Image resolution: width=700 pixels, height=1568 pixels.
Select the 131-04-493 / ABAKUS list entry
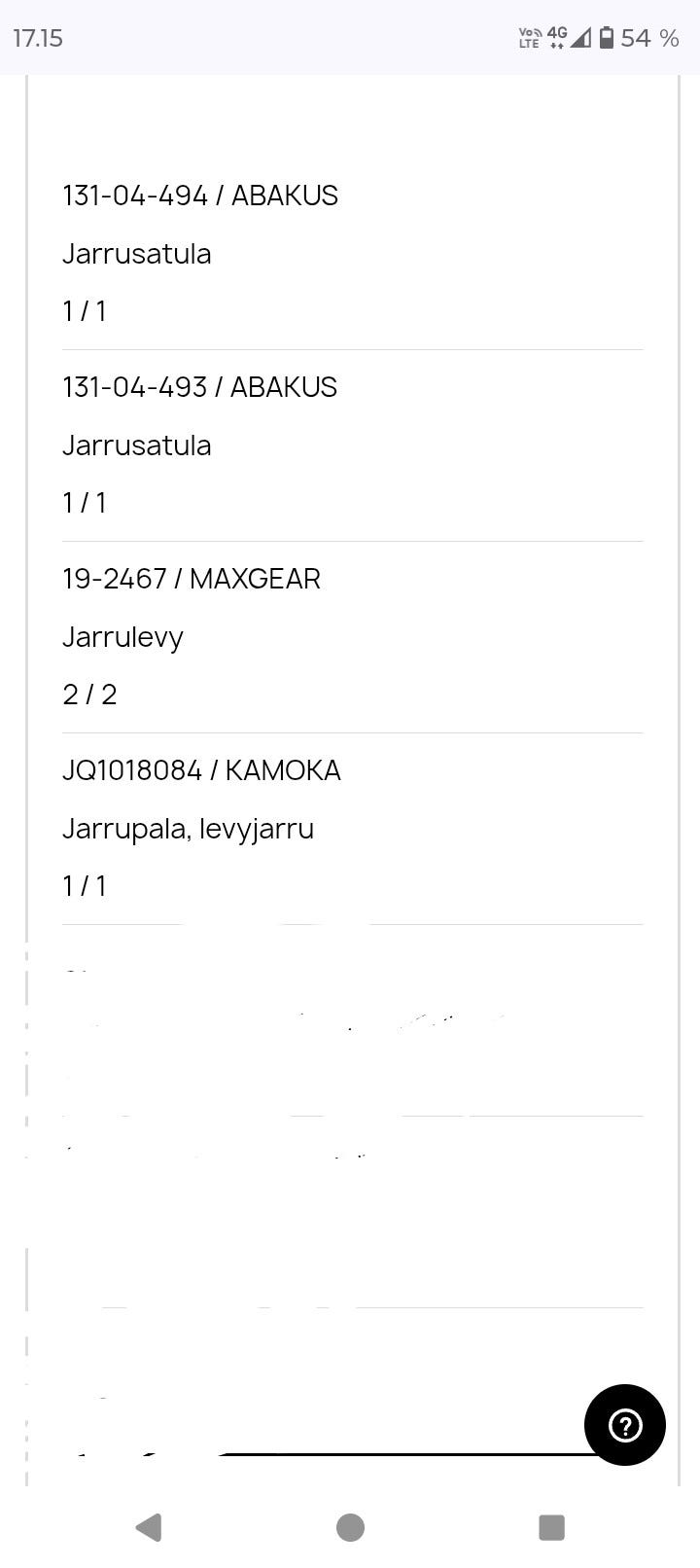click(x=199, y=386)
